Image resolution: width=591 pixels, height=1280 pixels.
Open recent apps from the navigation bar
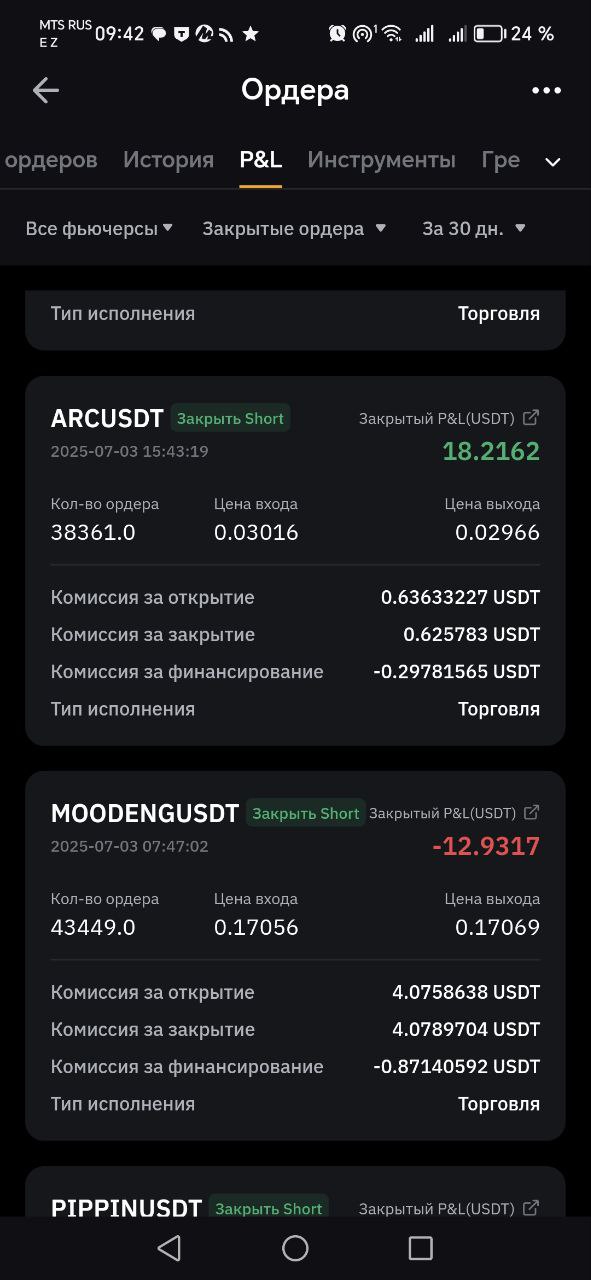point(421,1248)
